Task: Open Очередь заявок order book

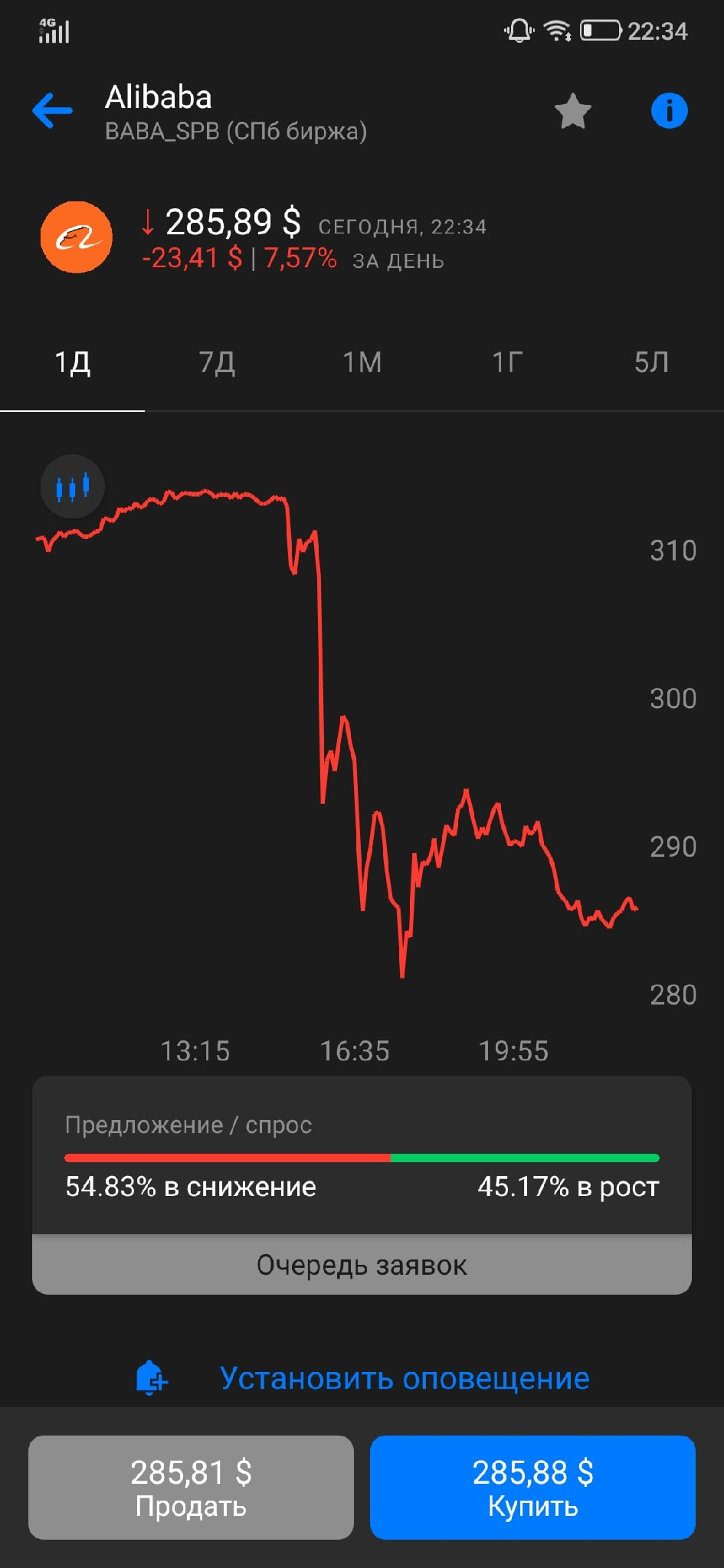Action: 362,1265
